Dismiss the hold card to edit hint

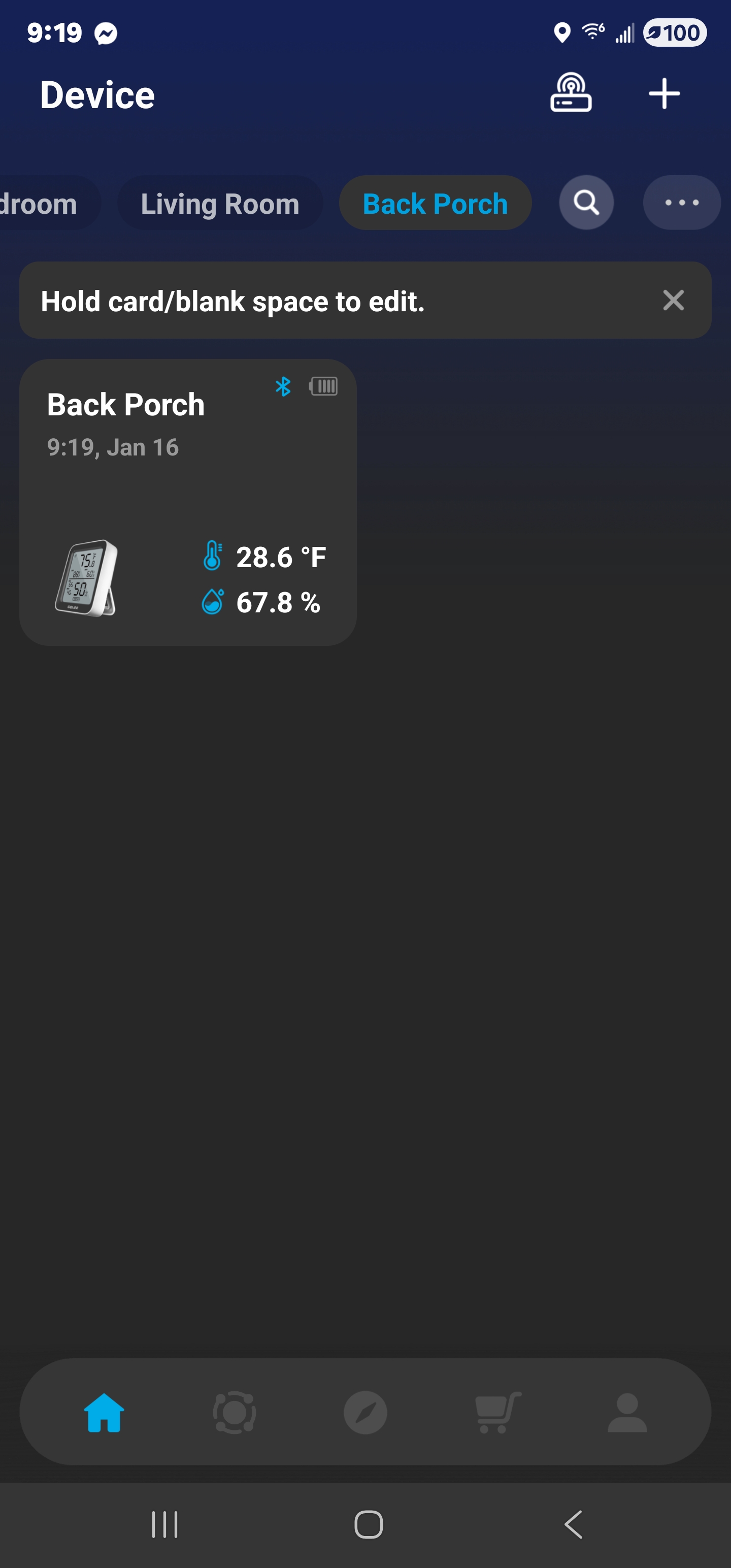click(673, 300)
